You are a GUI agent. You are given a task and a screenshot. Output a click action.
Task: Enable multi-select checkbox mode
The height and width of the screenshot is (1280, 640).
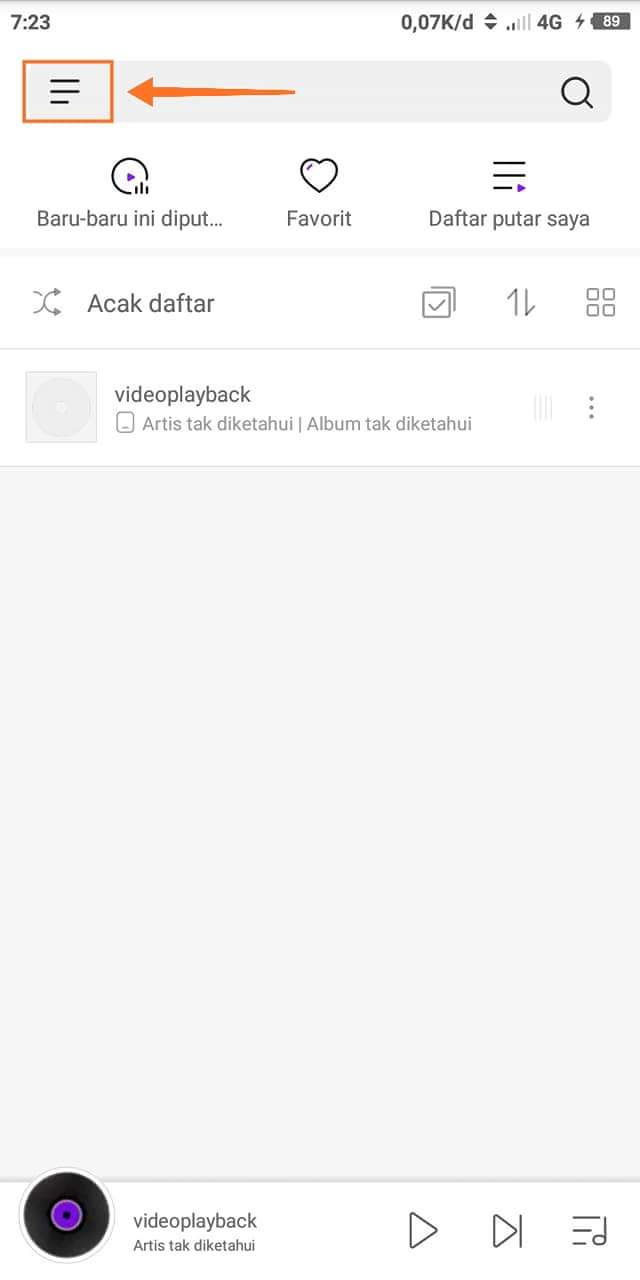pos(438,303)
